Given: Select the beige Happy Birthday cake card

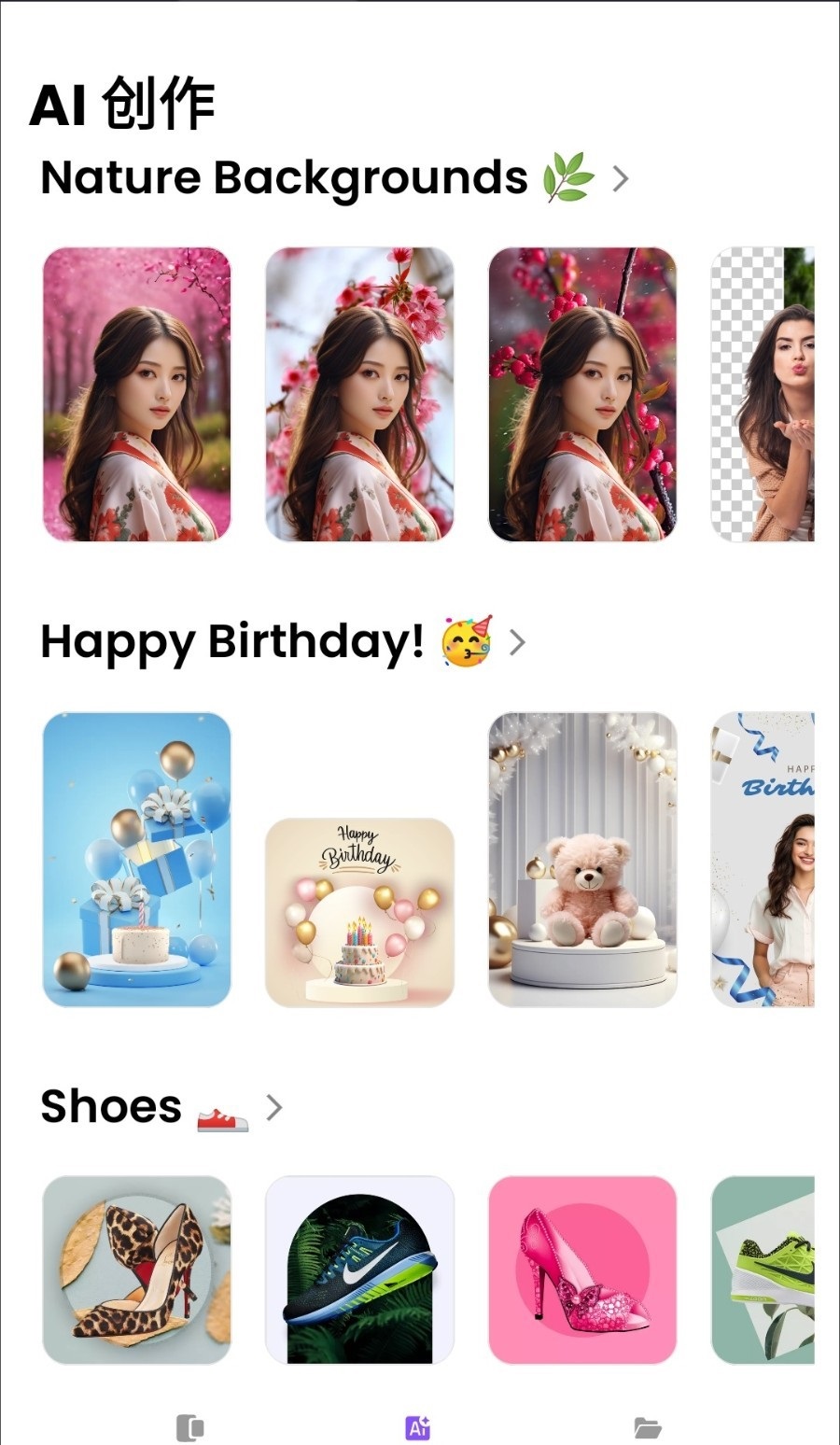Looking at the screenshot, I should pyautogui.click(x=359, y=912).
